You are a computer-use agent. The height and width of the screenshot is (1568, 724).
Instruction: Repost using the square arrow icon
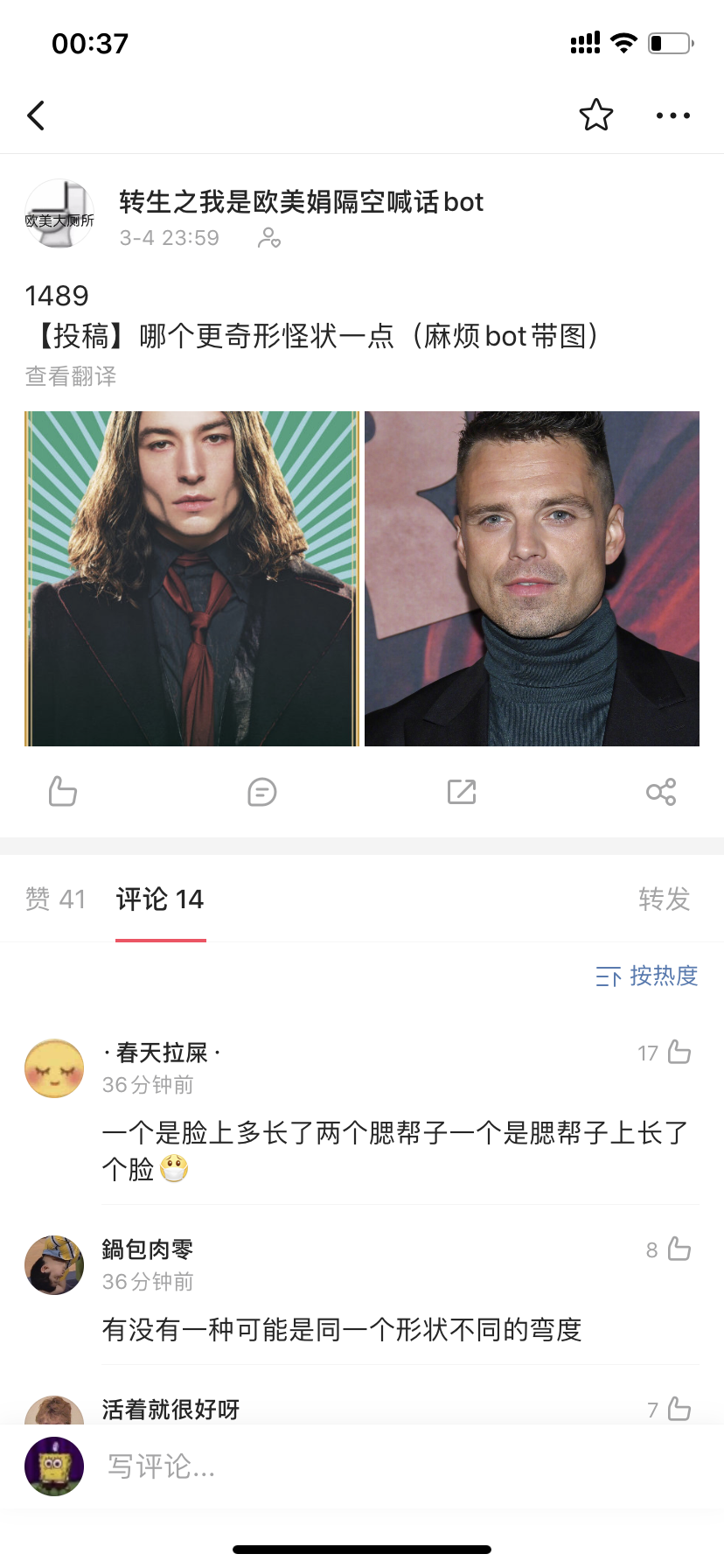[461, 792]
